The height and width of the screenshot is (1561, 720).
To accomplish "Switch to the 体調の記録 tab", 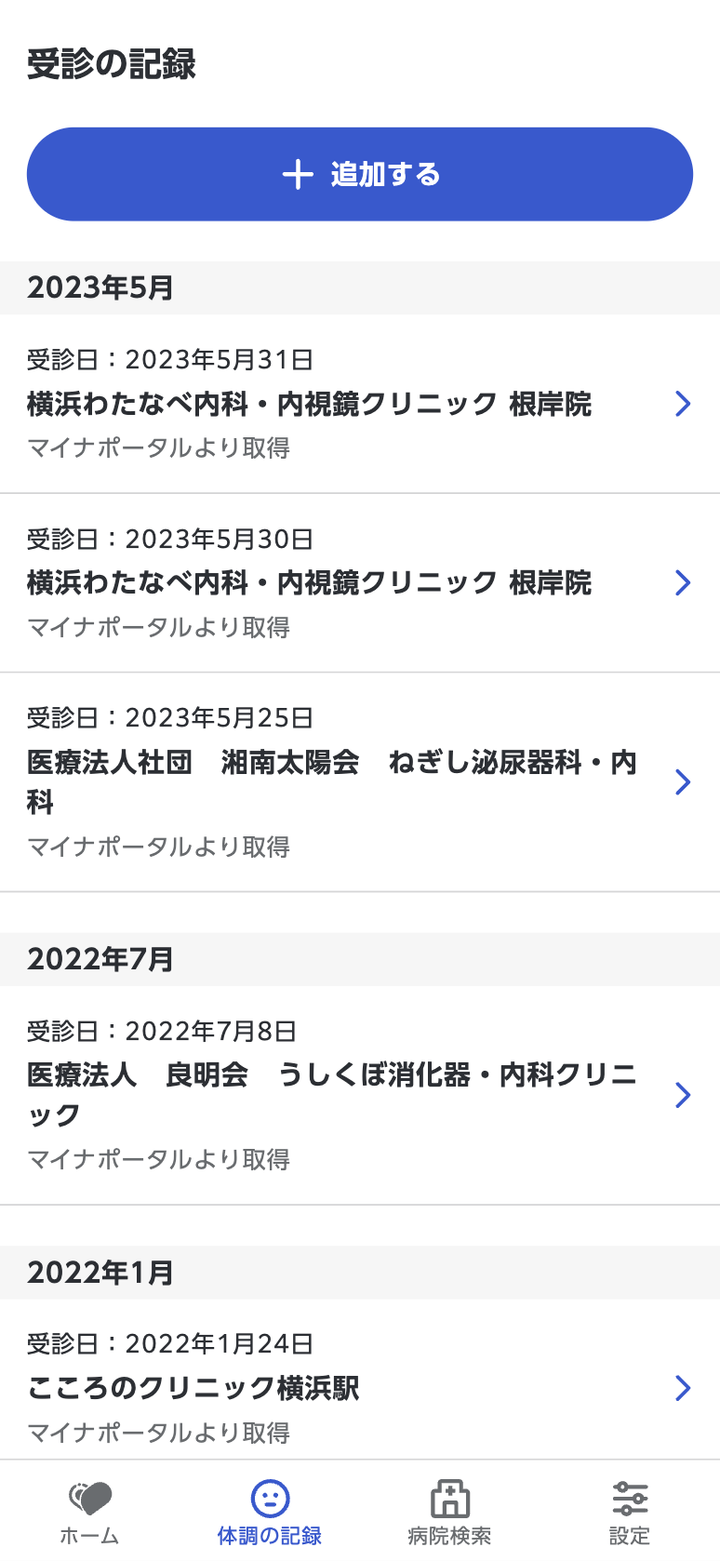I will 269,1512.
